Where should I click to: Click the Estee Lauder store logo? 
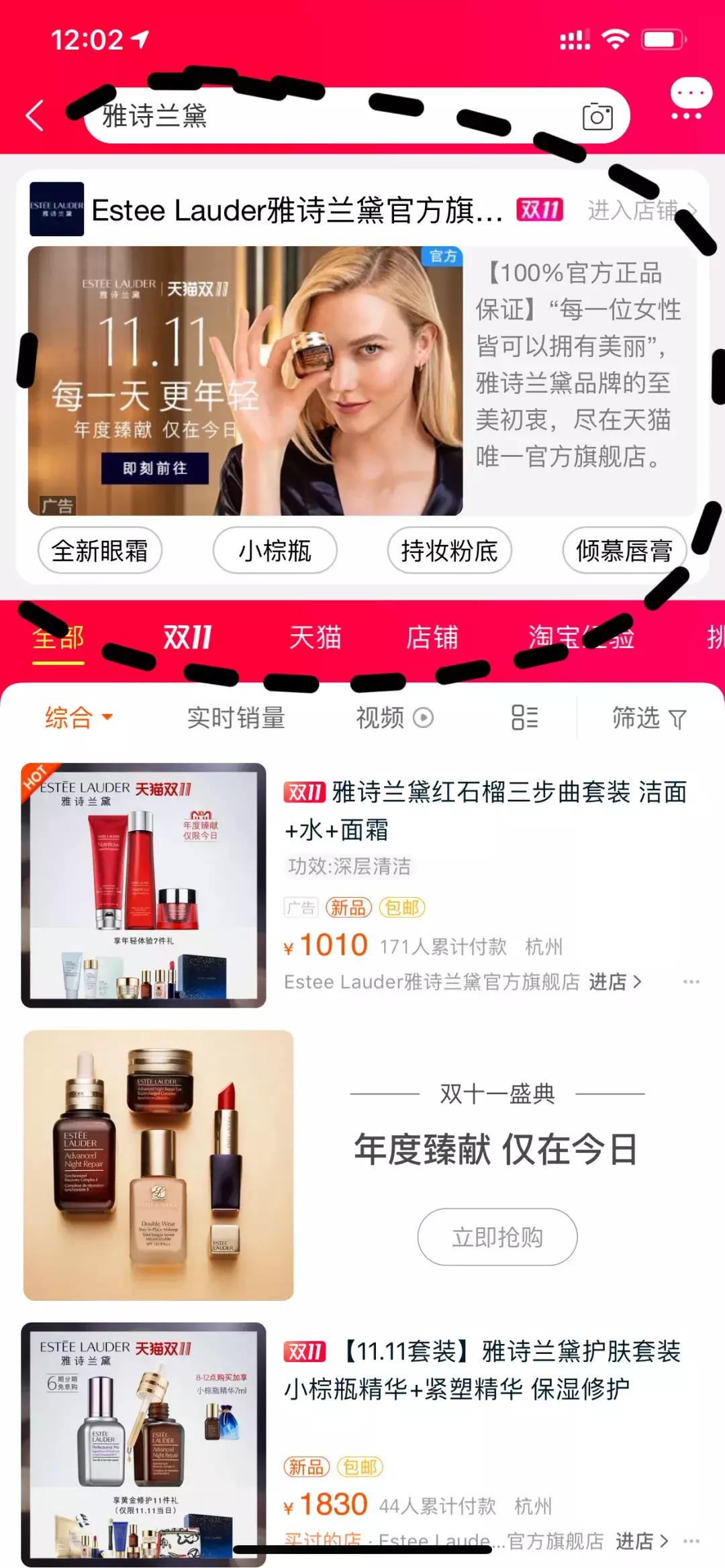(56, 211)
